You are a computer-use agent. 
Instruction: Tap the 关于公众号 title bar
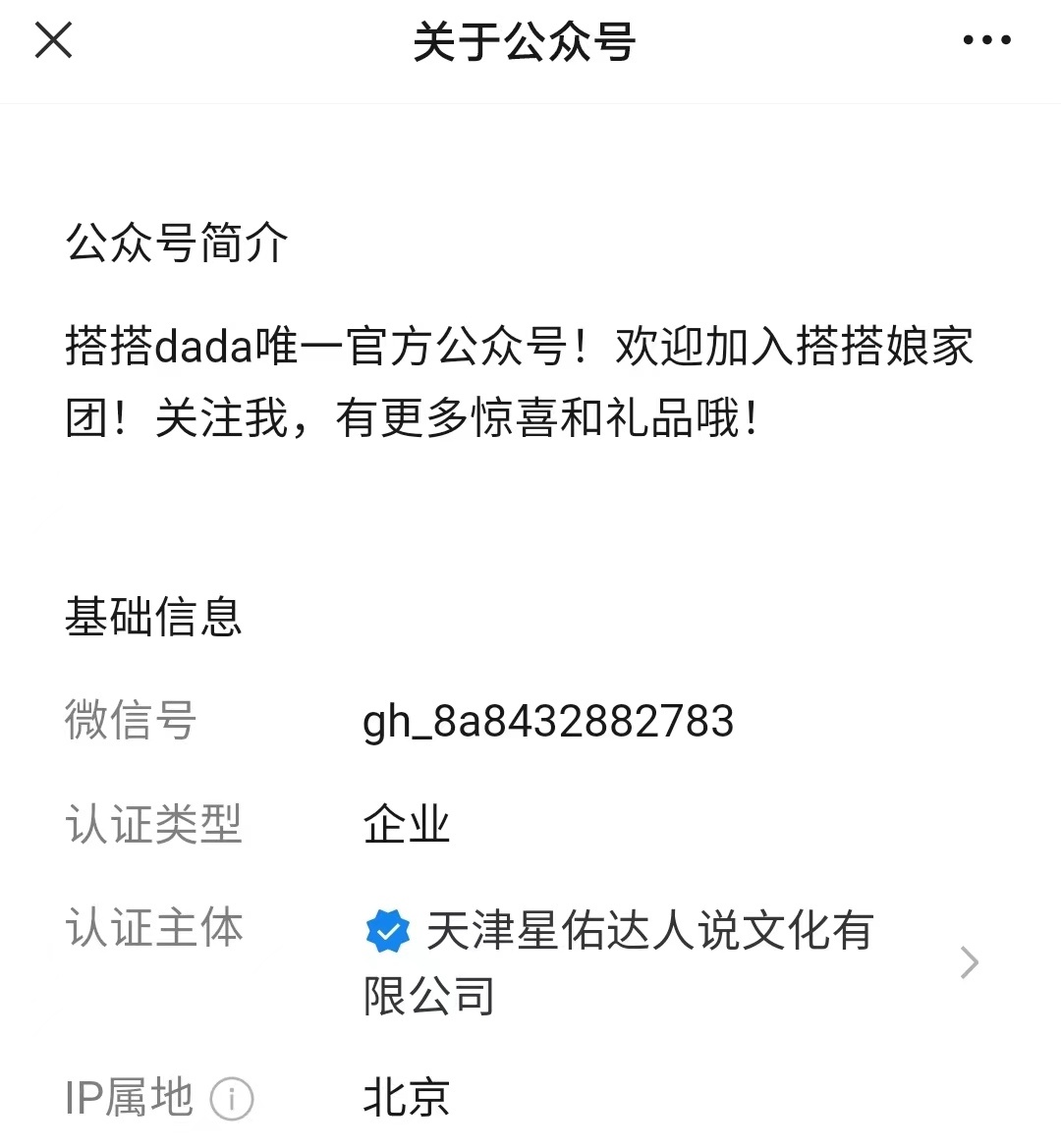pos(528,41)
